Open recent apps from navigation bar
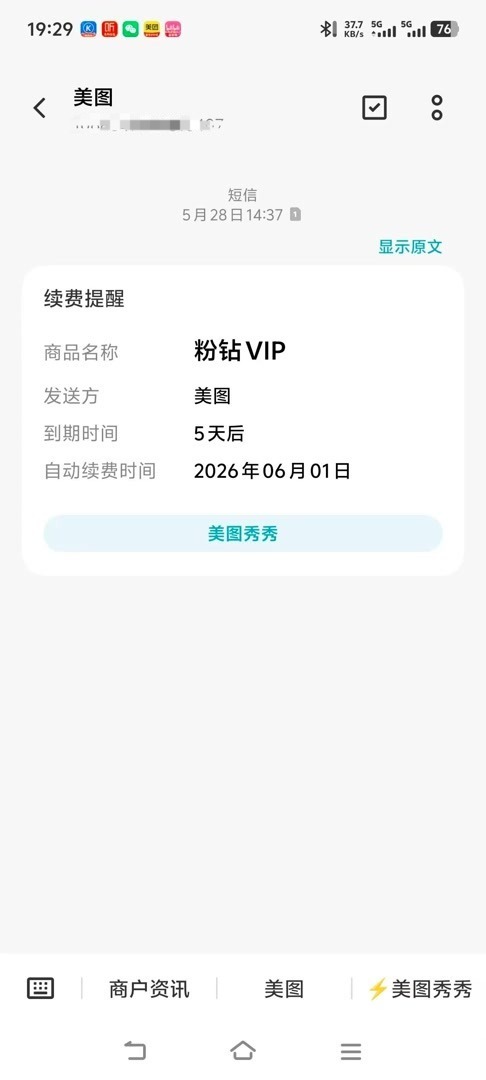Image resolution: width=486 pixels, height=1080 pixels. pos(351,1051)
